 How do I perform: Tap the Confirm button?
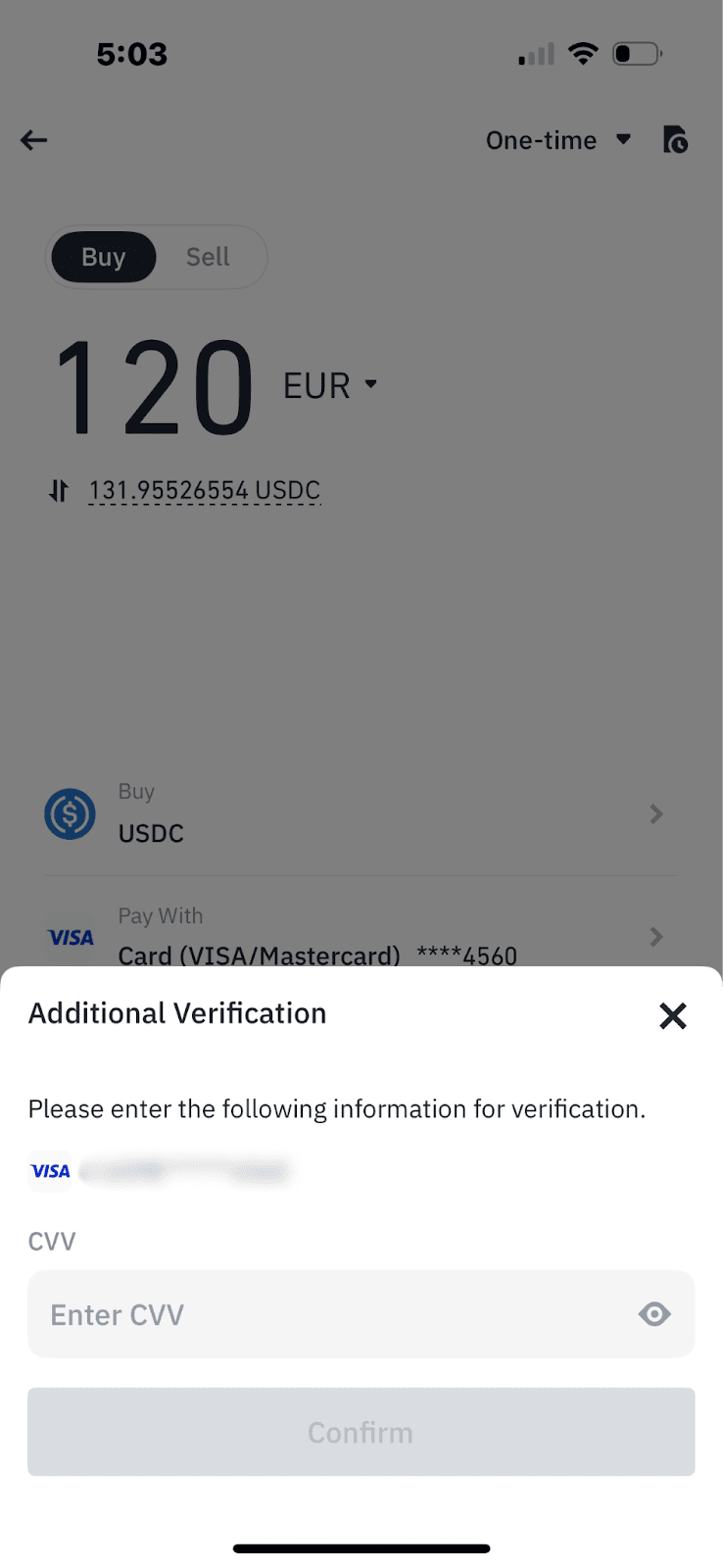click(x=361, y=1432)
